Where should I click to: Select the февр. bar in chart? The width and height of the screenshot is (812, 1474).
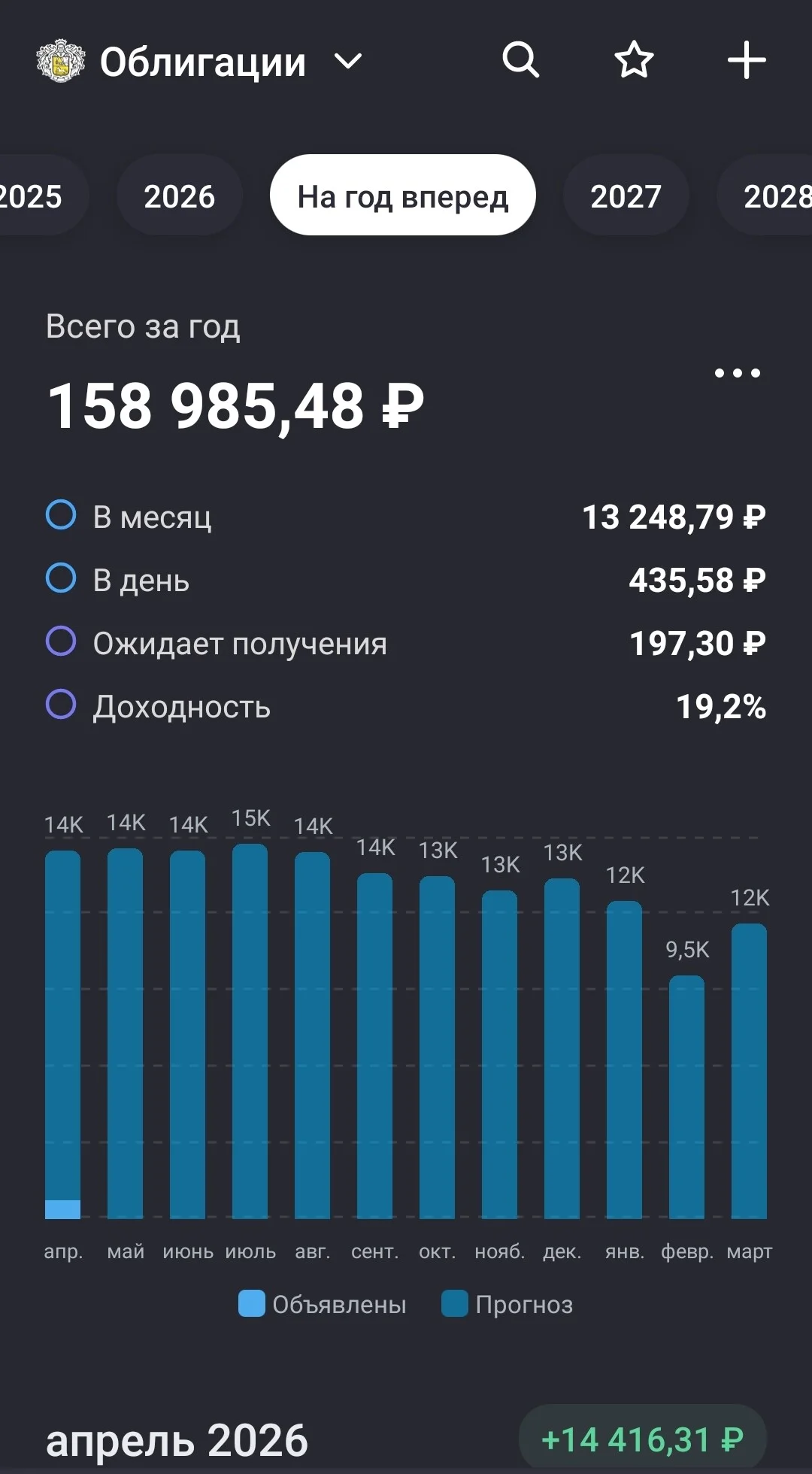(x=686, y=1097)
